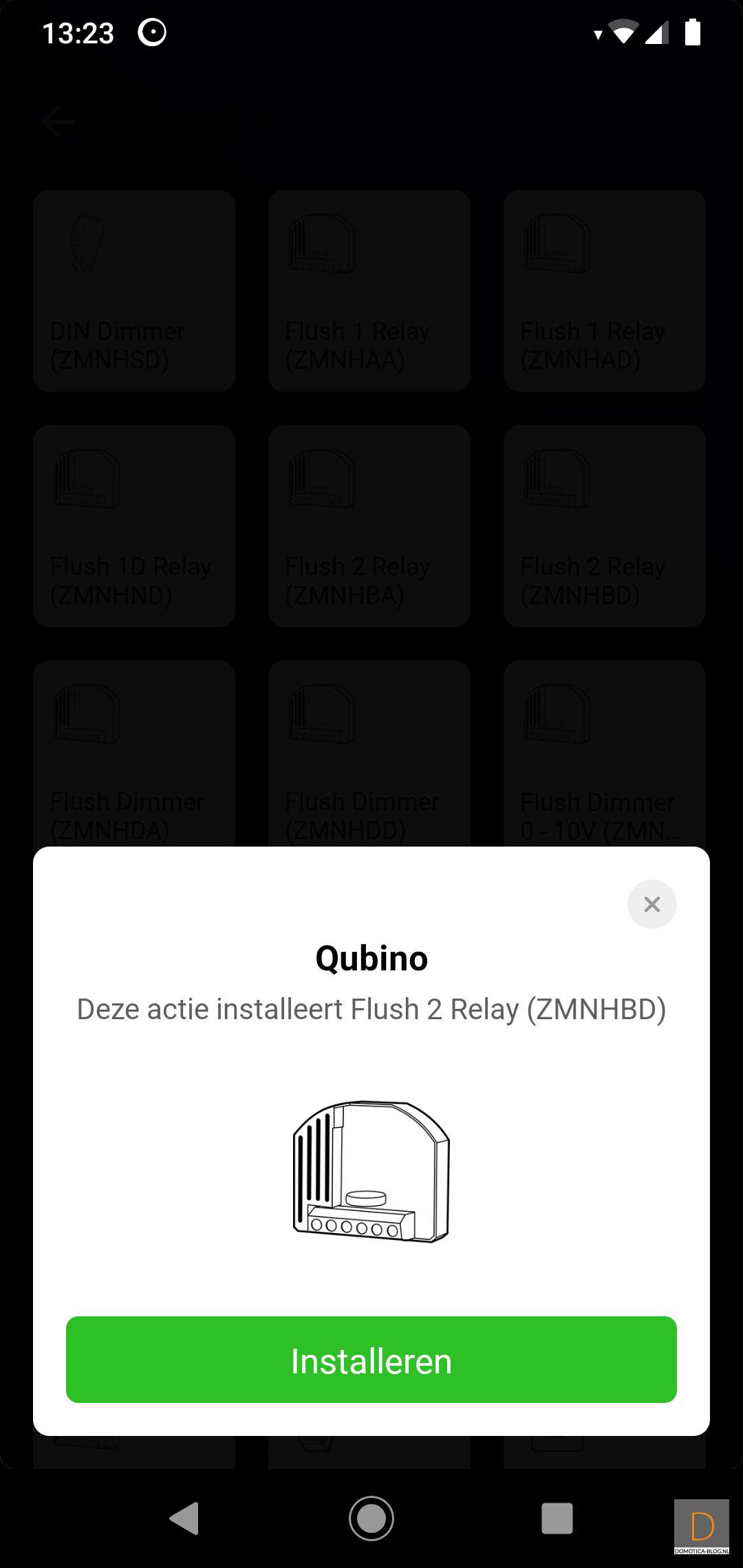The width and height of the screenshot is (743, 1568).
Task: Go back with the system back button
Action: click(x=184, y=1518)
